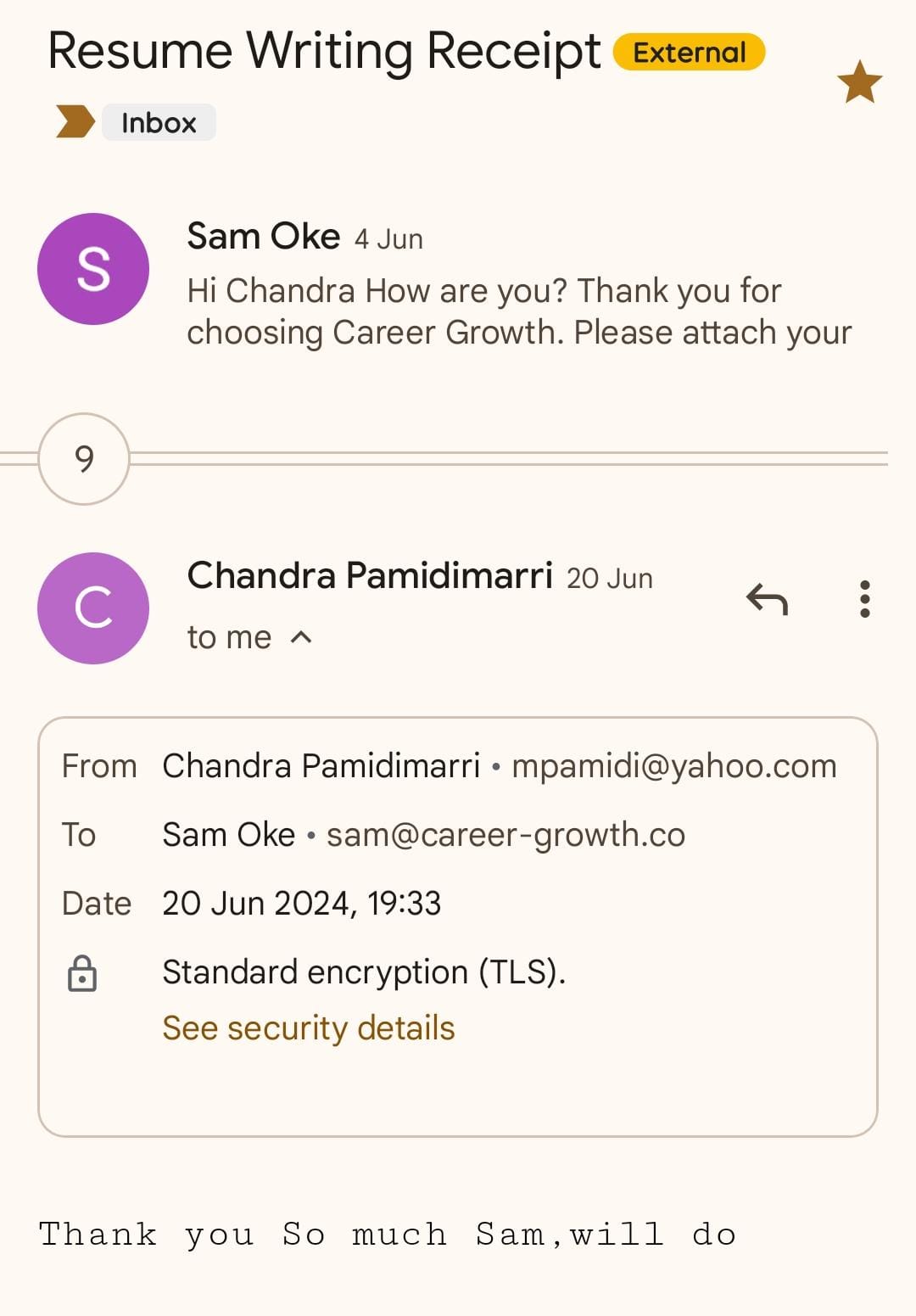Toggle the star on this email thread
Viewport: 916px width, 1316px height.
tap(859, 82)
